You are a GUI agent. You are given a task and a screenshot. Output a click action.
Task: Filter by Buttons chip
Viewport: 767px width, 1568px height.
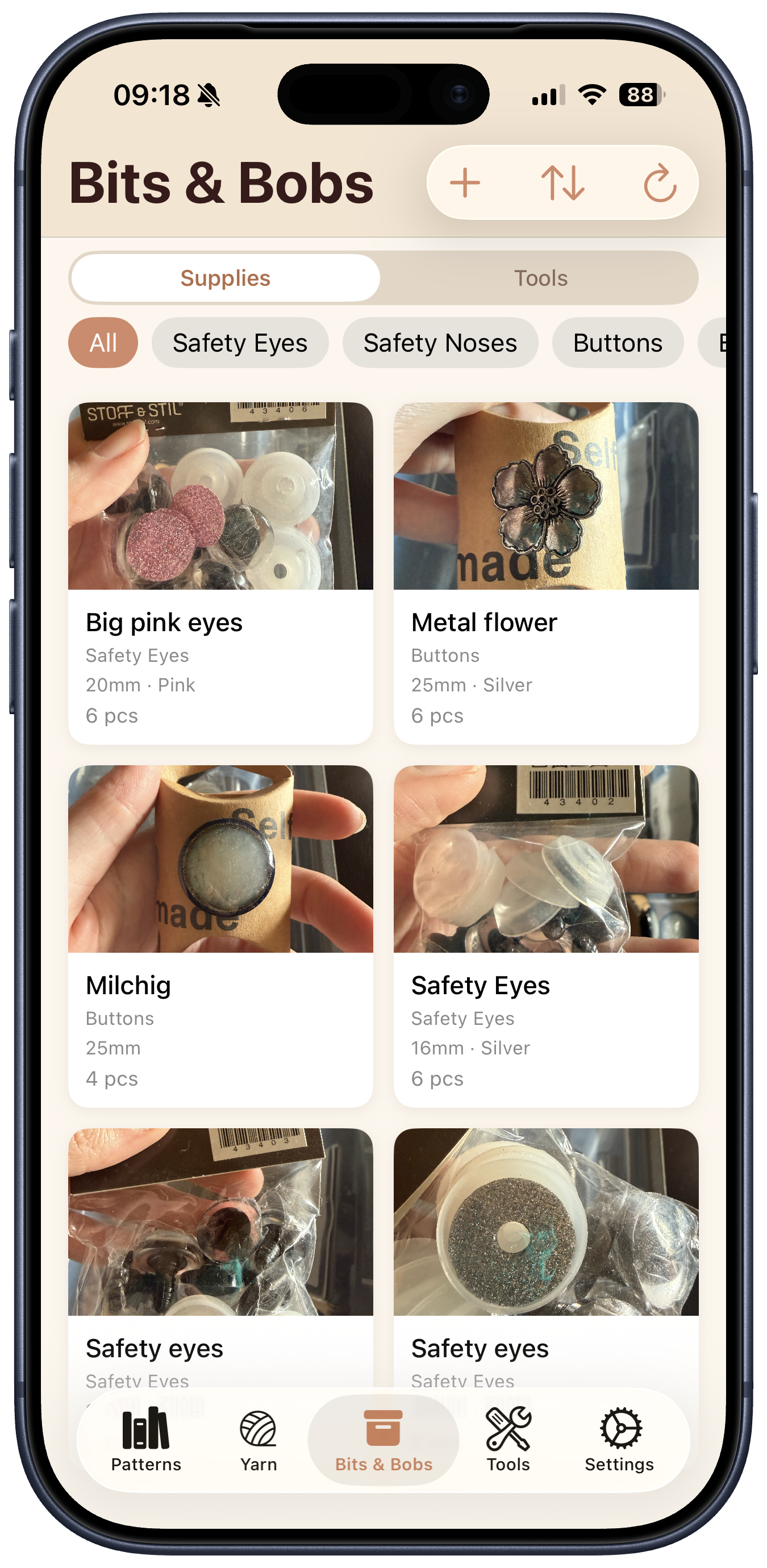coord(617,343)
